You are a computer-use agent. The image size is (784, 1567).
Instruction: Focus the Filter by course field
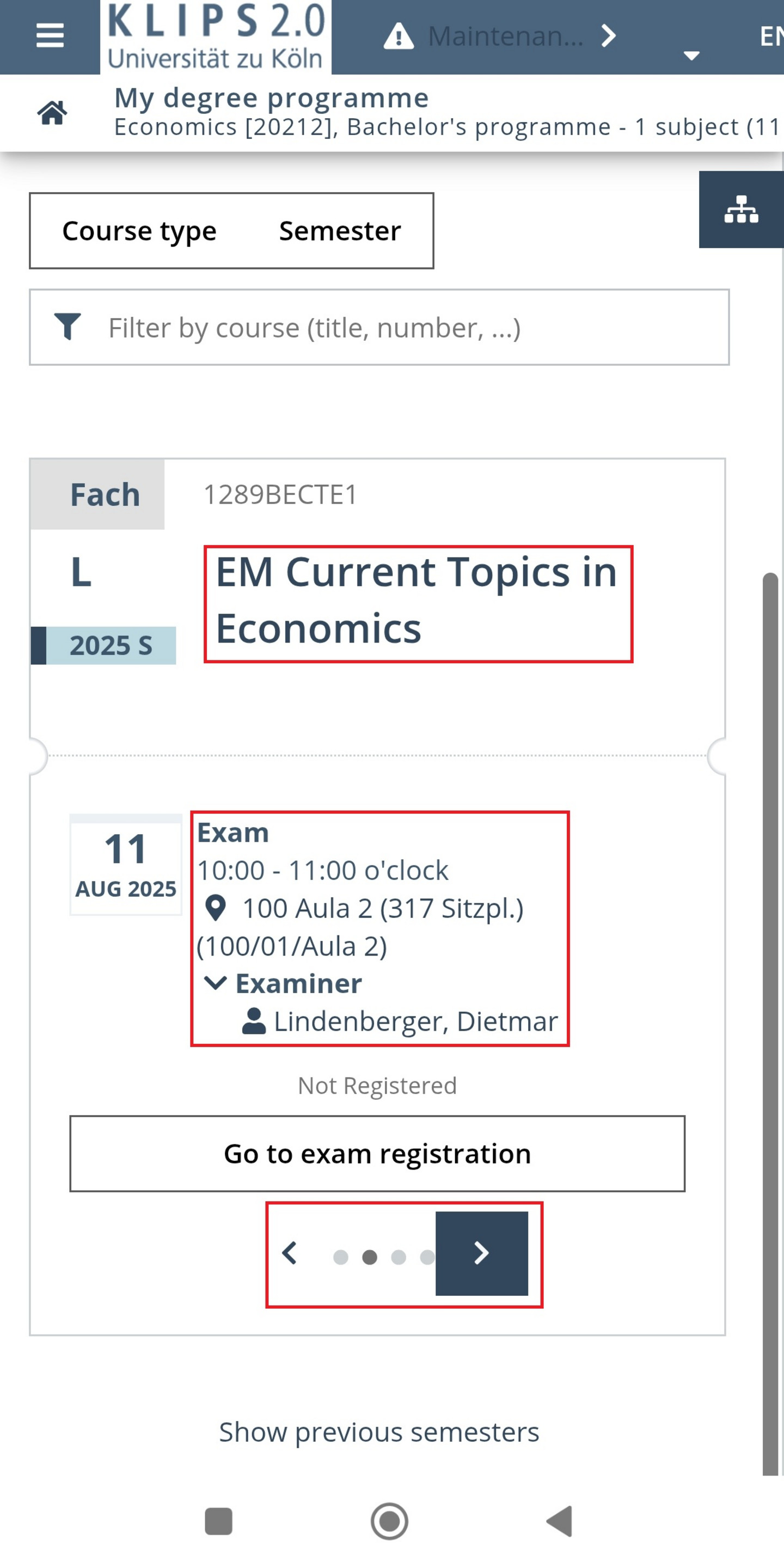[379, 327]
